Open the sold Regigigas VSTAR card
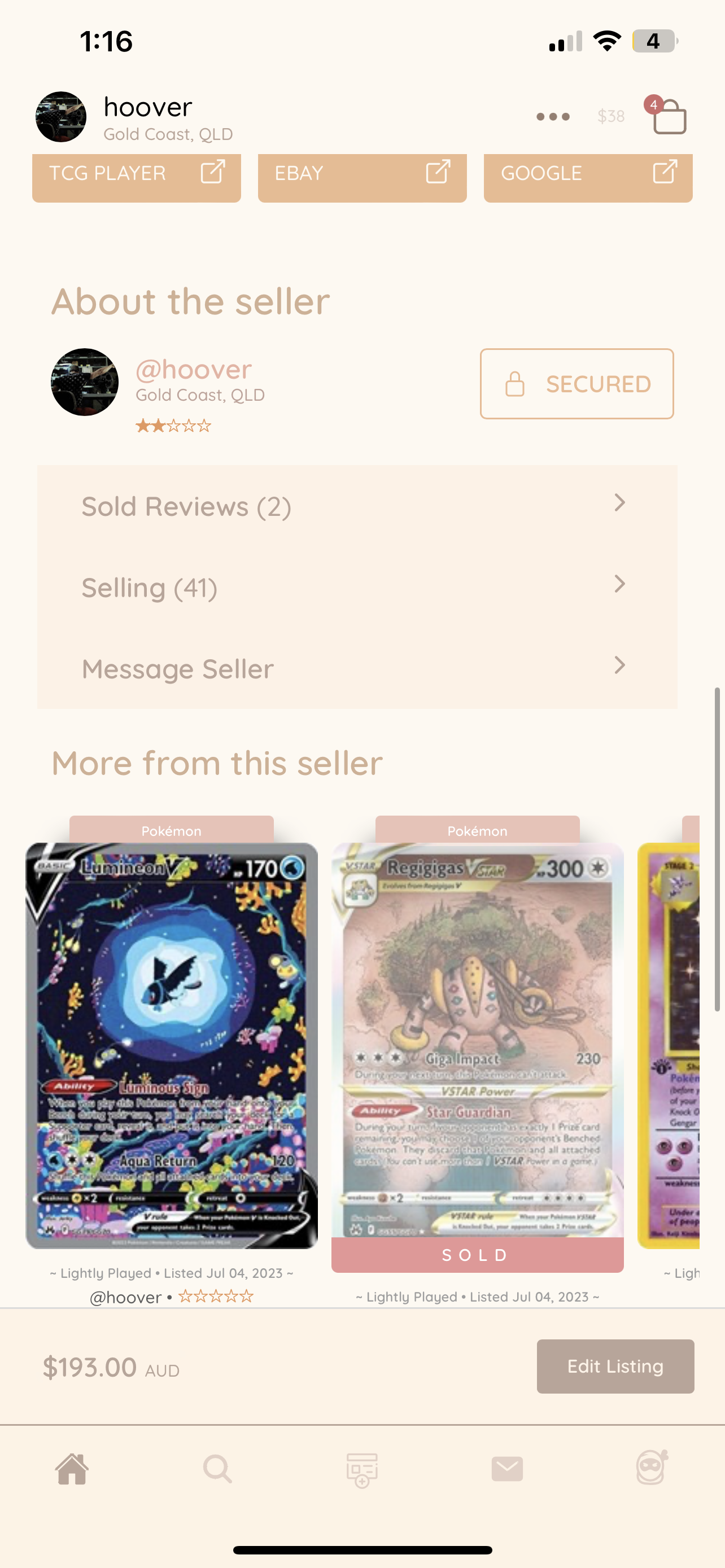725x1568 pixels. point(477,1045)
